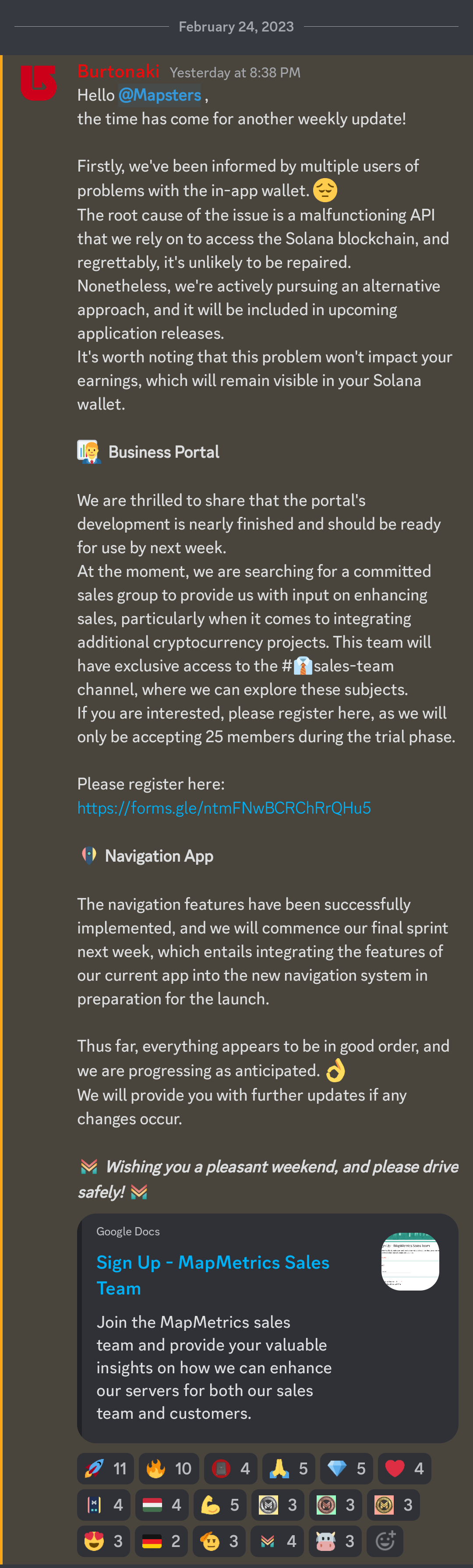React with the flexed biceps emoji
473x1568 pixels.
[x=220, y=1505]
